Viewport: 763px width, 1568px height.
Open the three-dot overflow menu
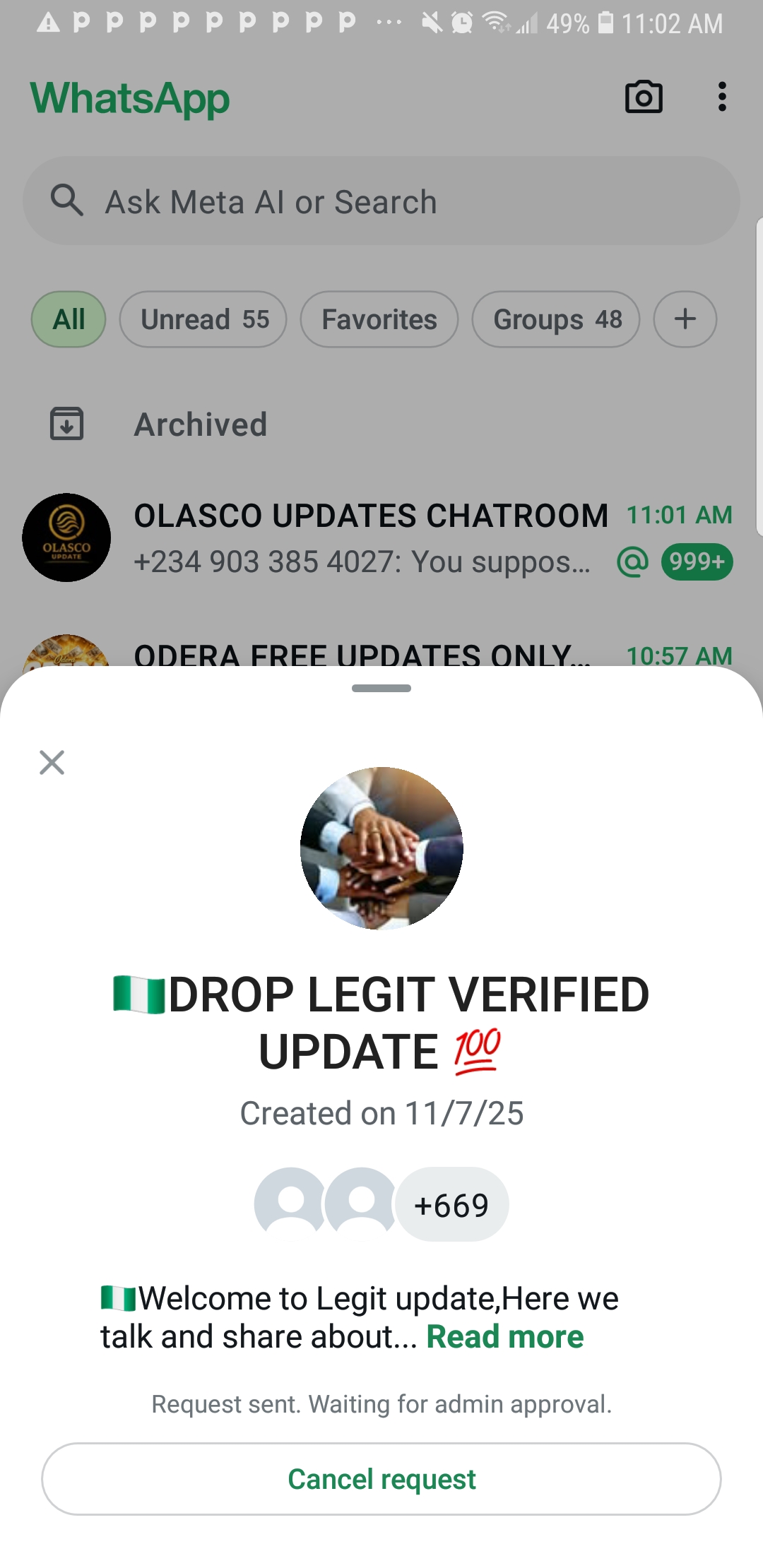(721, 97)
